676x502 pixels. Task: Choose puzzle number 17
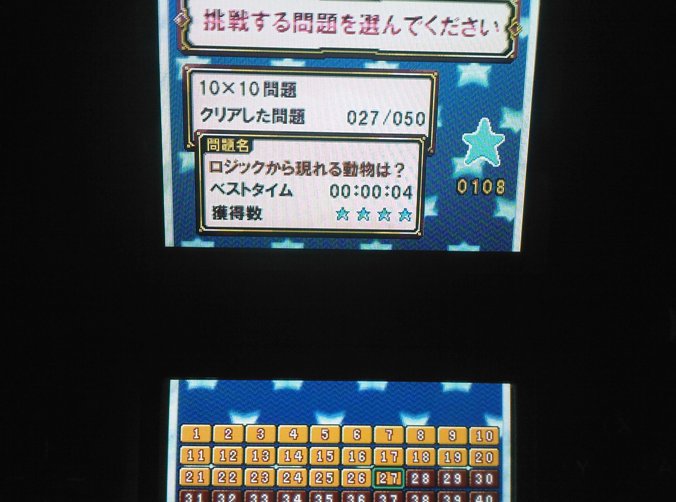388,457
